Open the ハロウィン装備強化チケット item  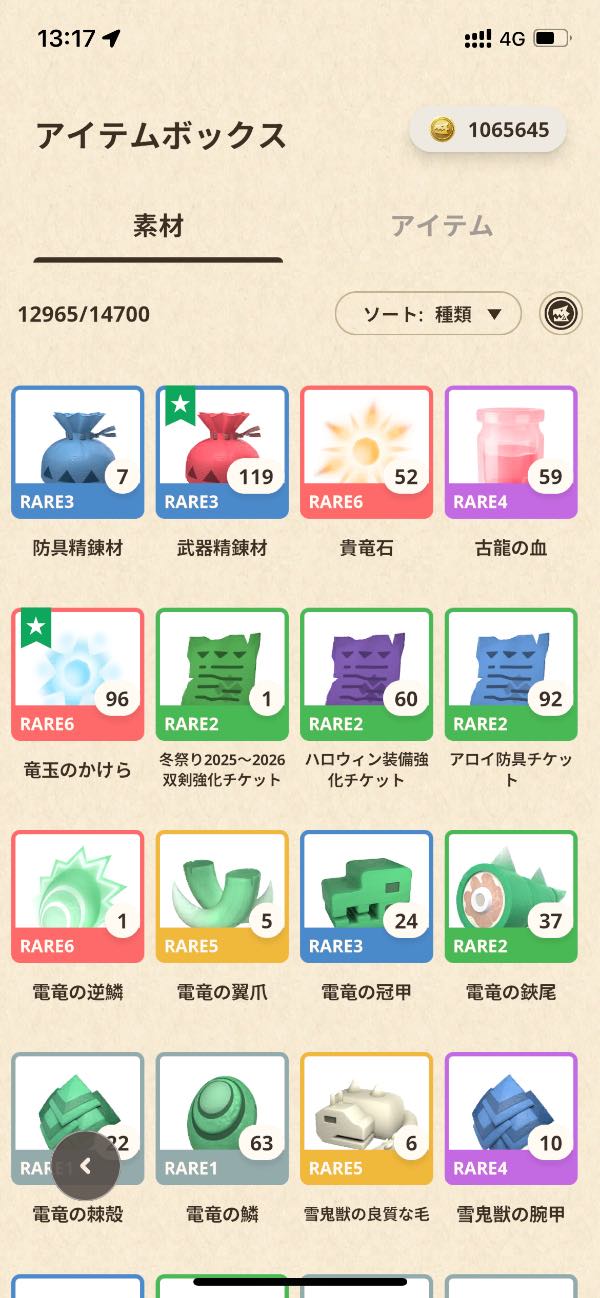(x=366, y=674)
